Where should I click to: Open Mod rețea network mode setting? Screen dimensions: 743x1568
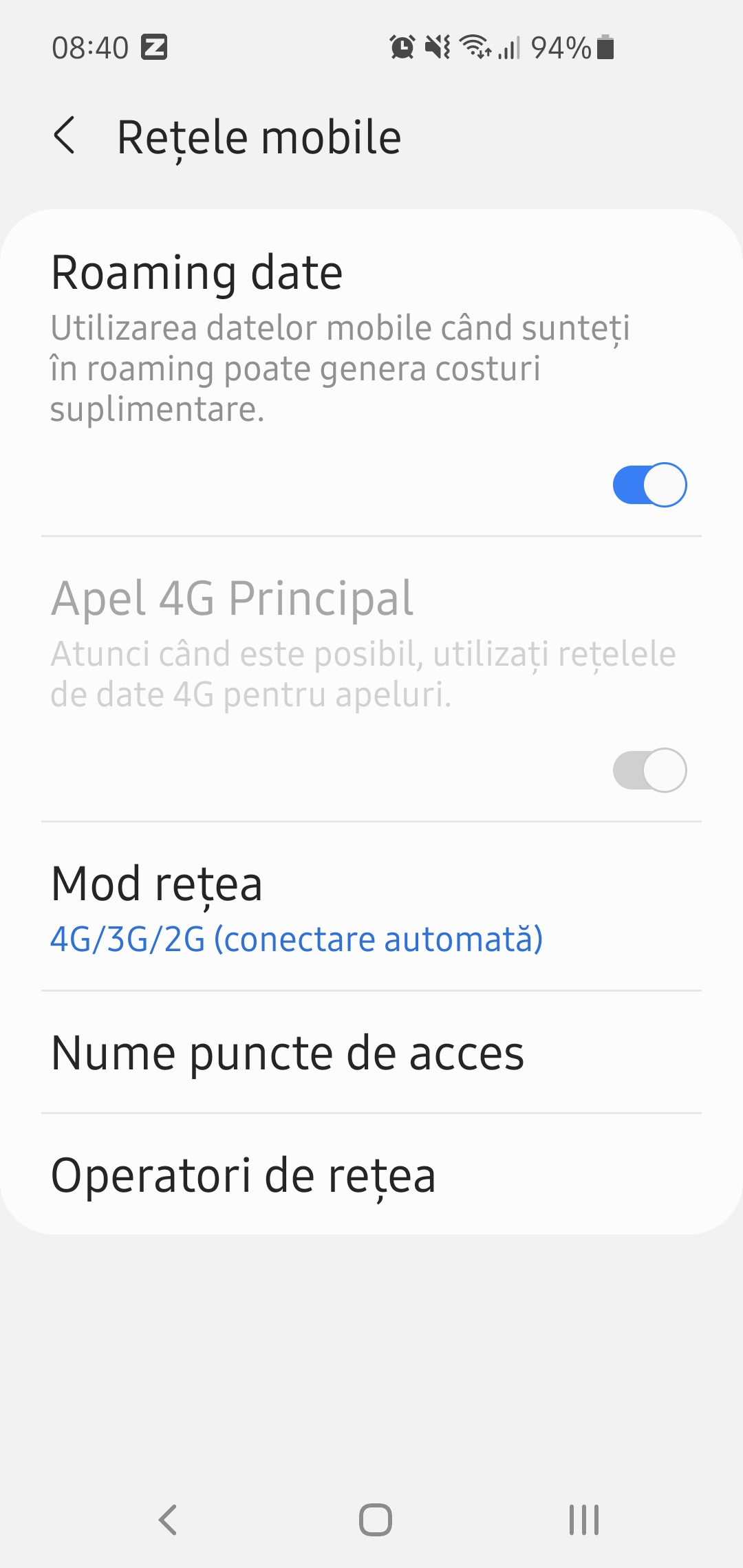[x=371, y=907]
